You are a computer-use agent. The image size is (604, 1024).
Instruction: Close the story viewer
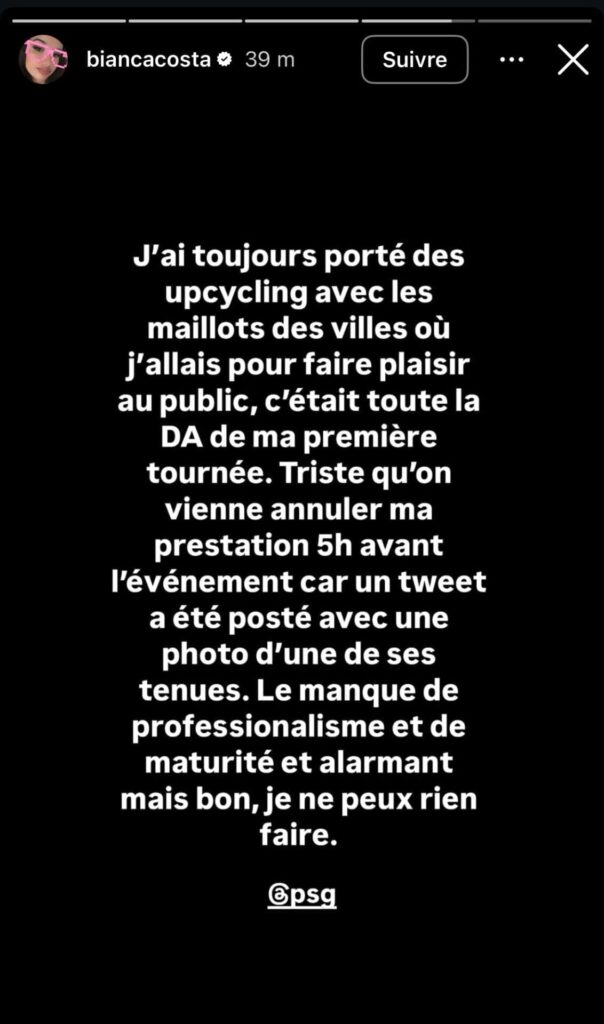573,60
